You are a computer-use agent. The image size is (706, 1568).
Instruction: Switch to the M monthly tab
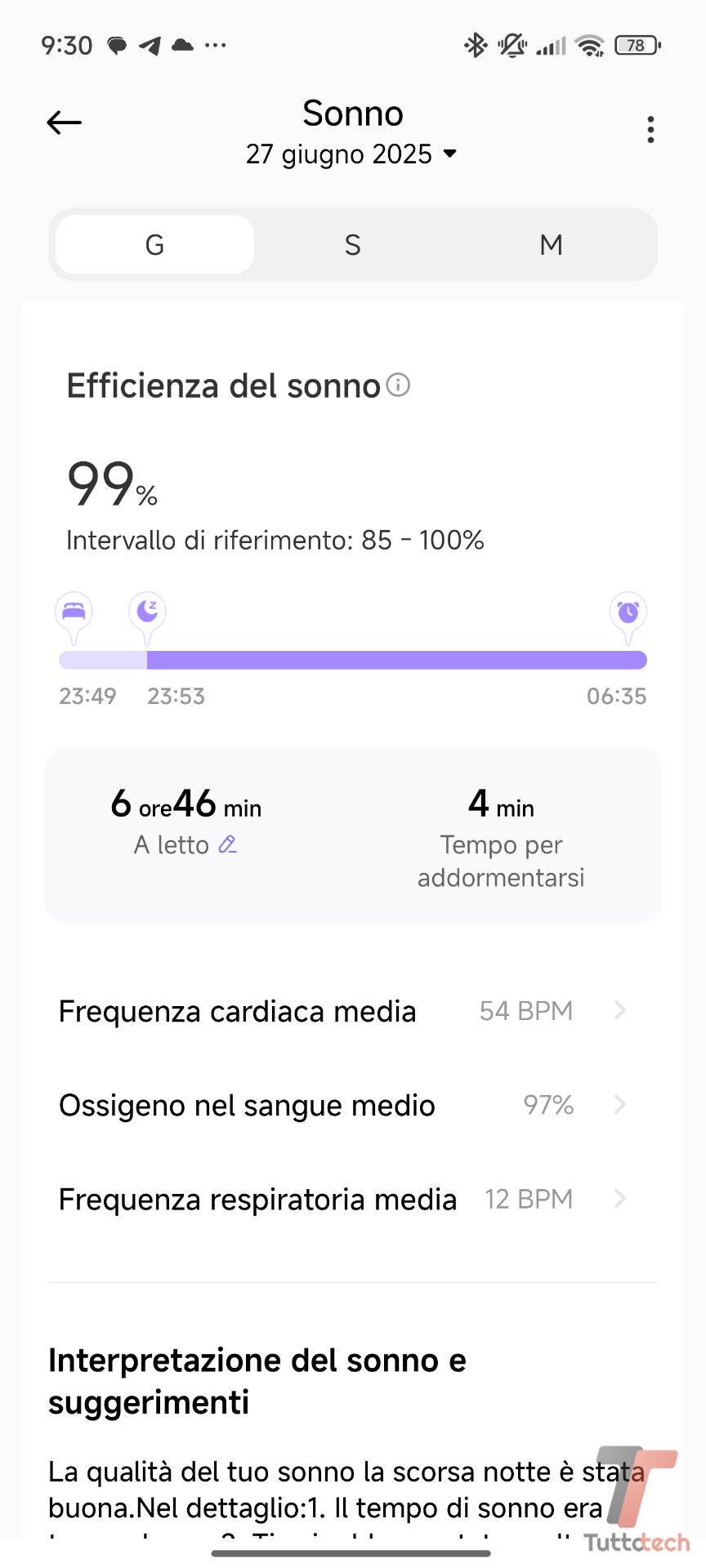point(552,245)
